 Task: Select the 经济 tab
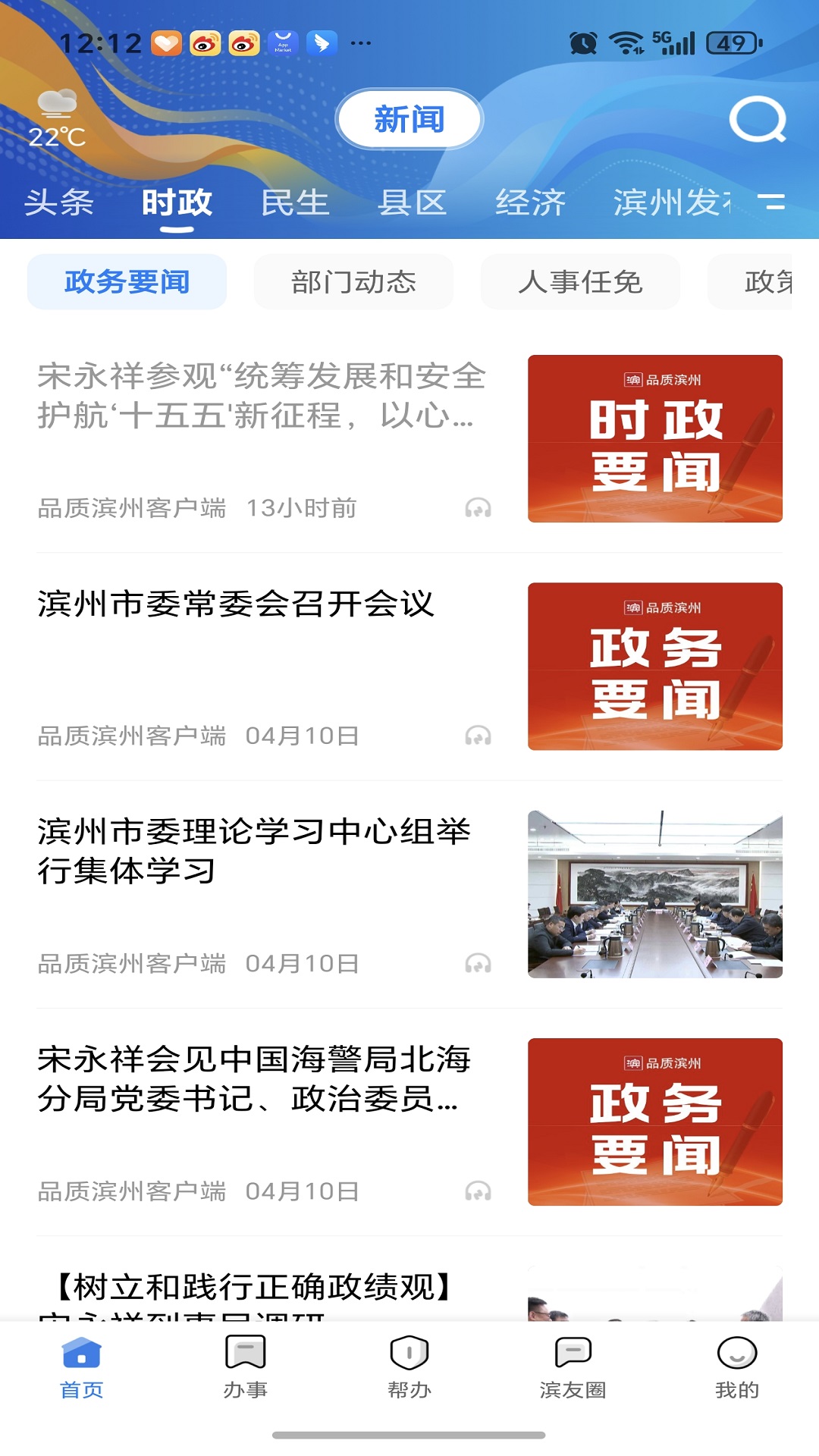pos(532,202)
